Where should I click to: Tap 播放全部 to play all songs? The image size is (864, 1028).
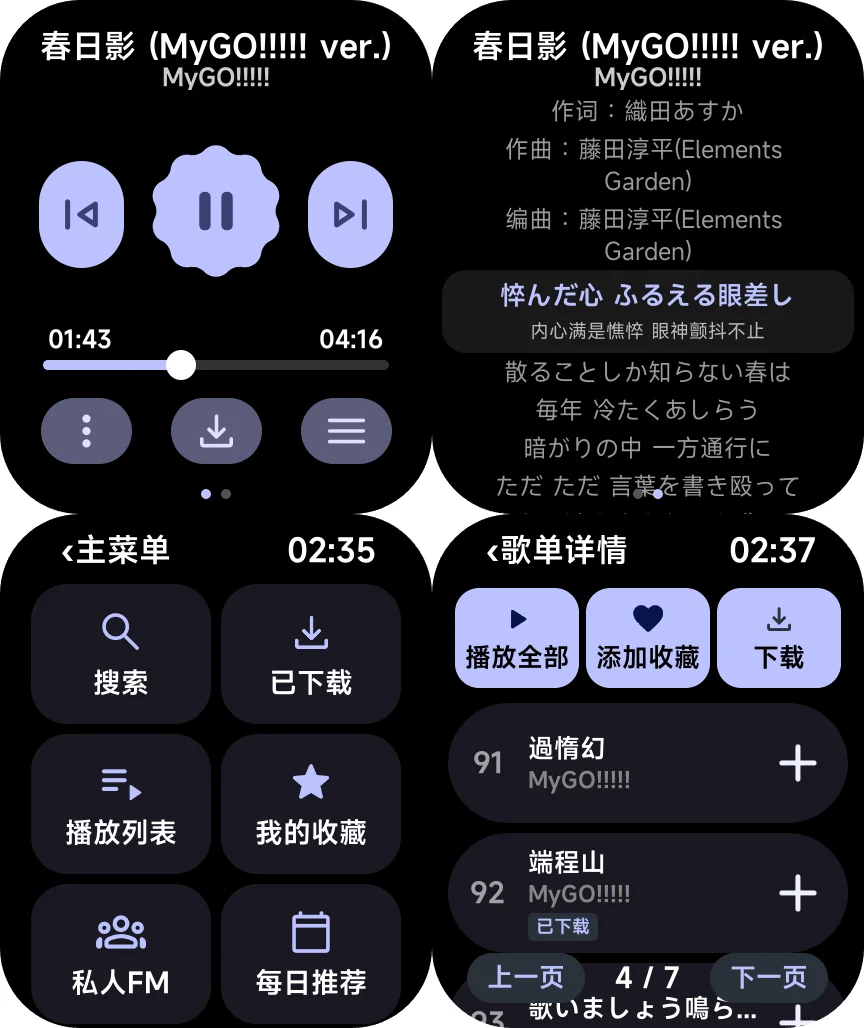[516, 637]
